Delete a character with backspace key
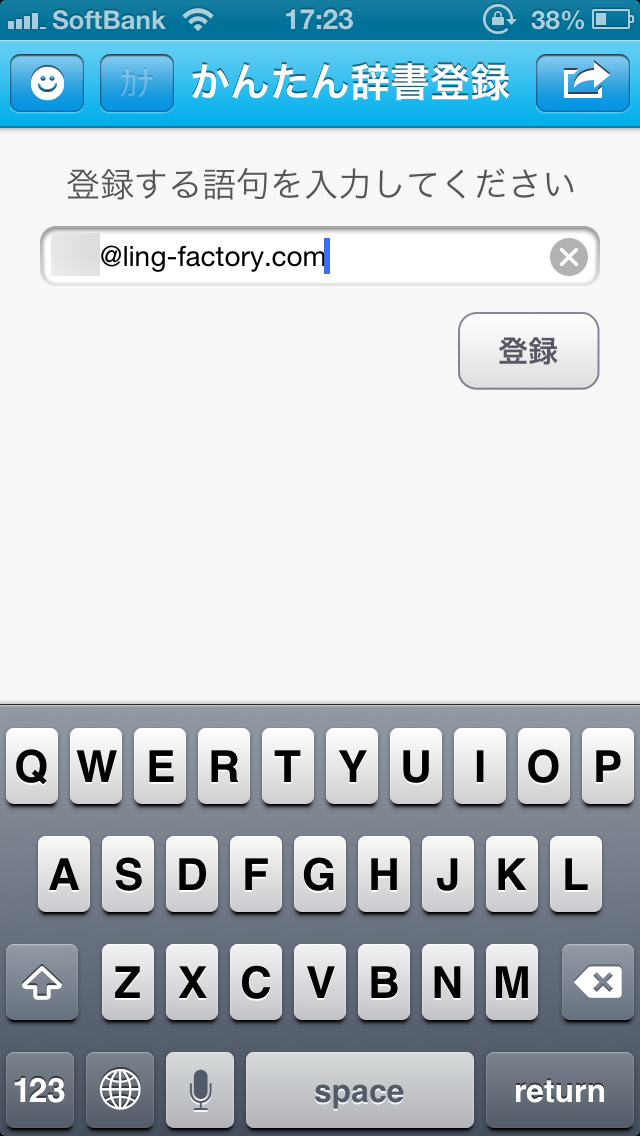This screenshot has height=1136, width=640. [598, 982]
